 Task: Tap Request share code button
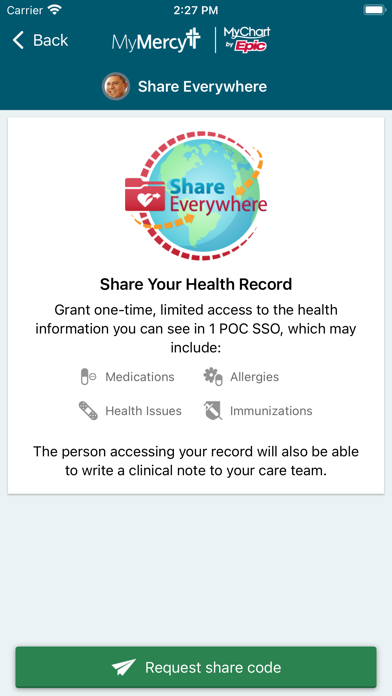pos(196,667)
